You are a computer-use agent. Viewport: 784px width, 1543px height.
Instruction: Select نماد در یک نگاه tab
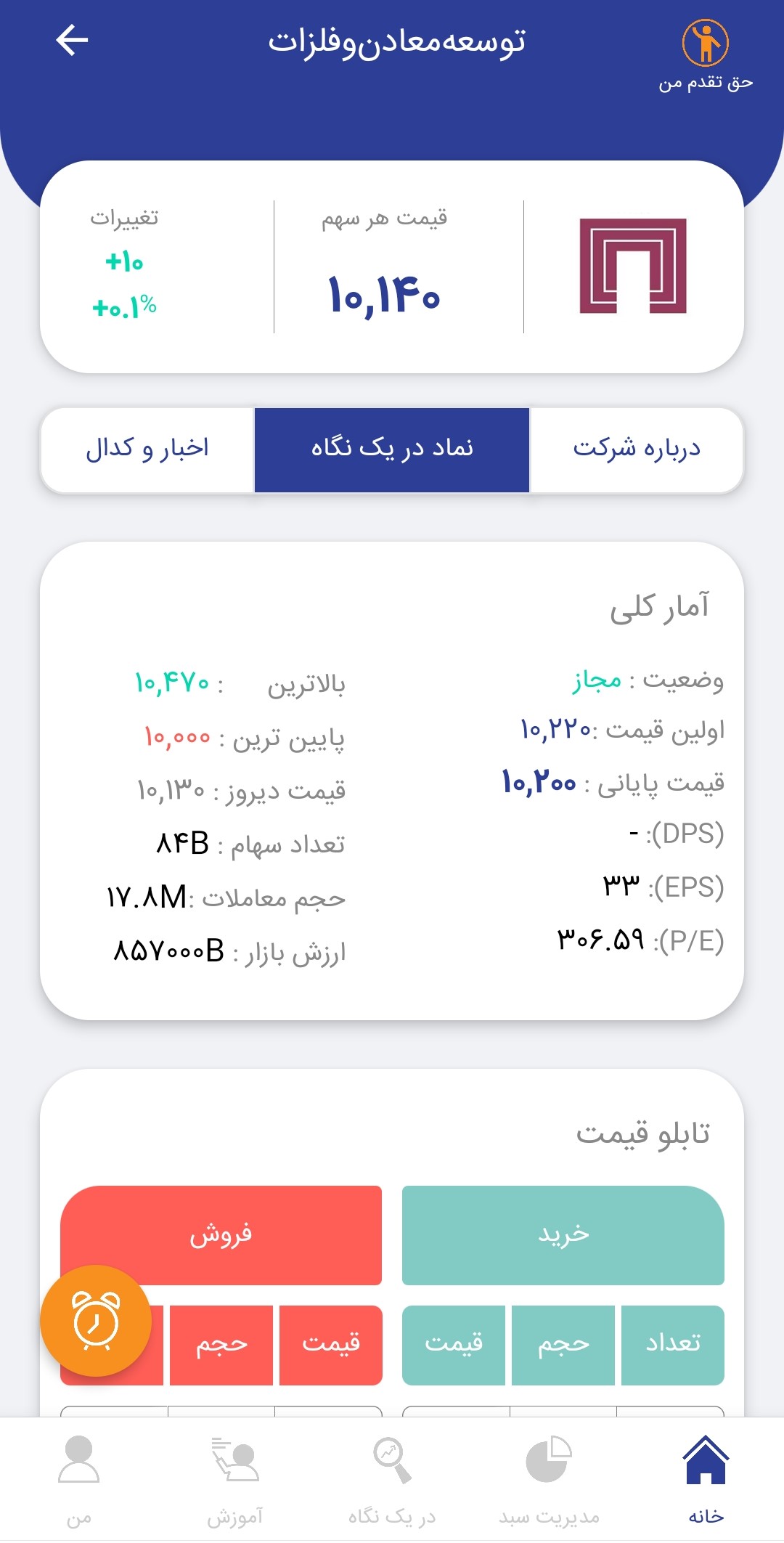click(392, 449)
